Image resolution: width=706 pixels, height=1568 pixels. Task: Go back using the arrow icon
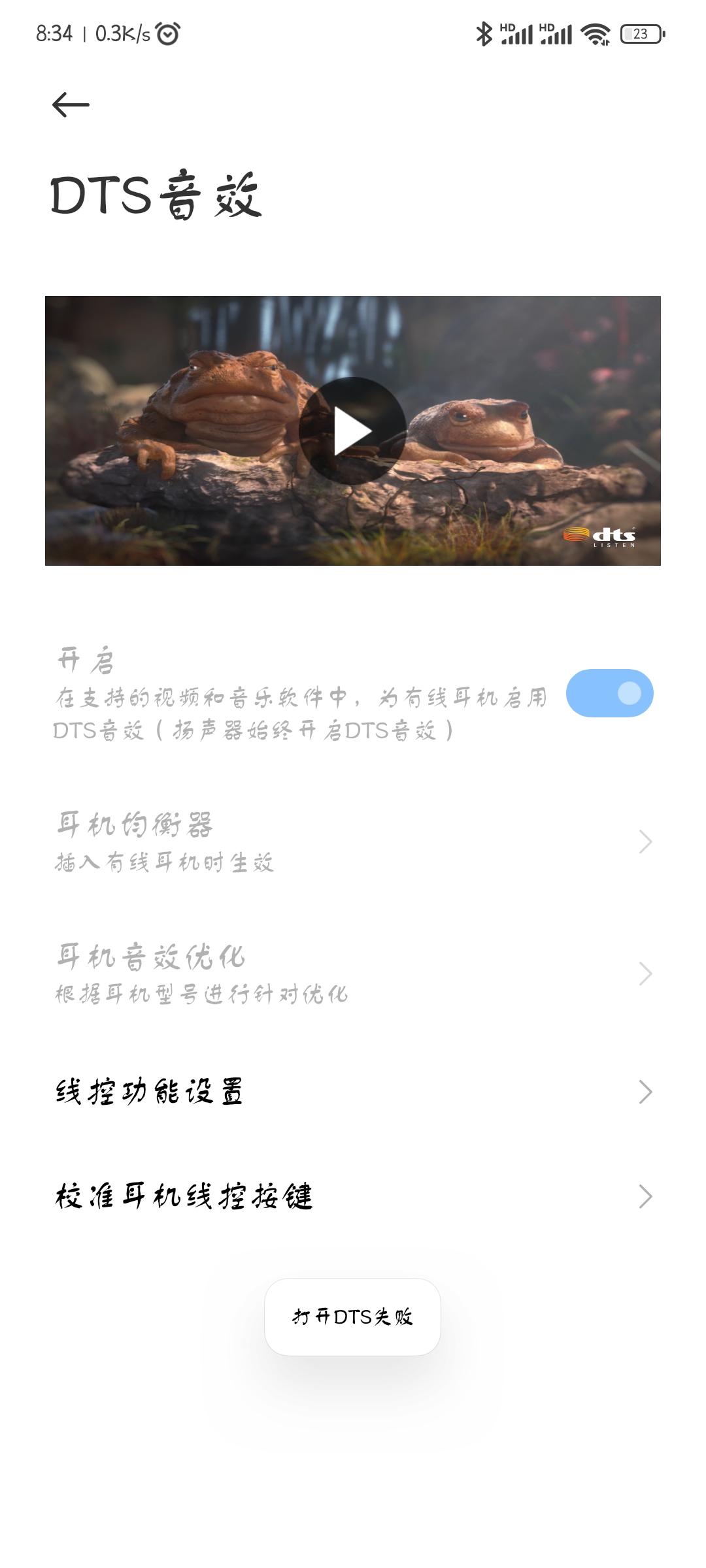71,105
